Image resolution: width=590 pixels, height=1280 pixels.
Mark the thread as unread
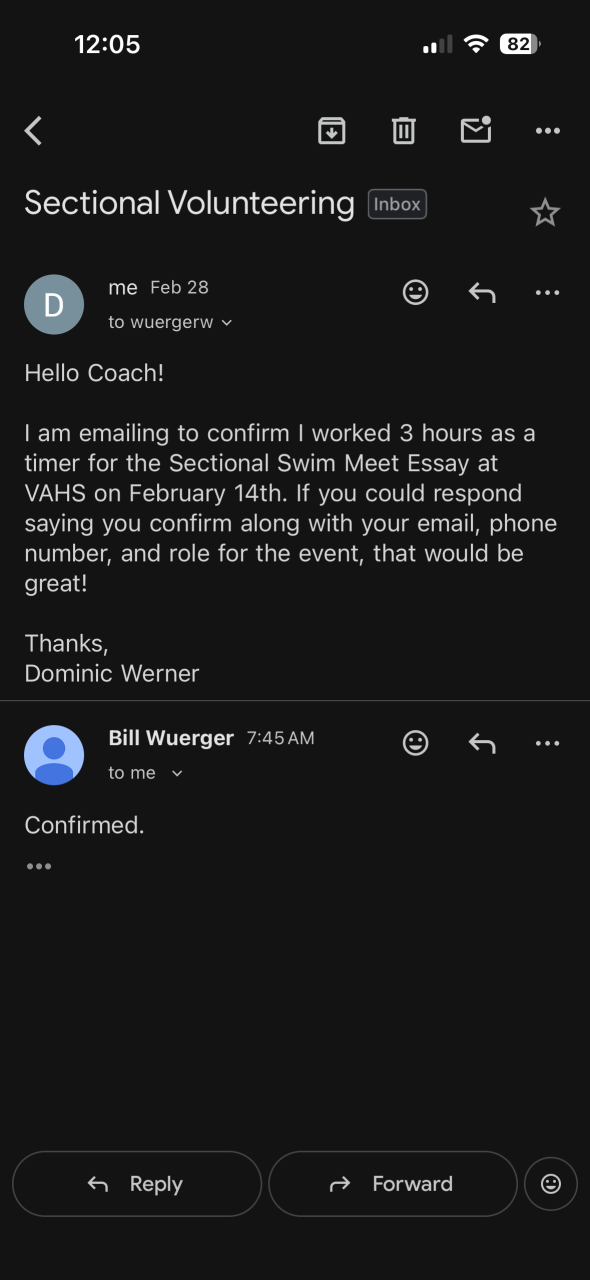476,130
